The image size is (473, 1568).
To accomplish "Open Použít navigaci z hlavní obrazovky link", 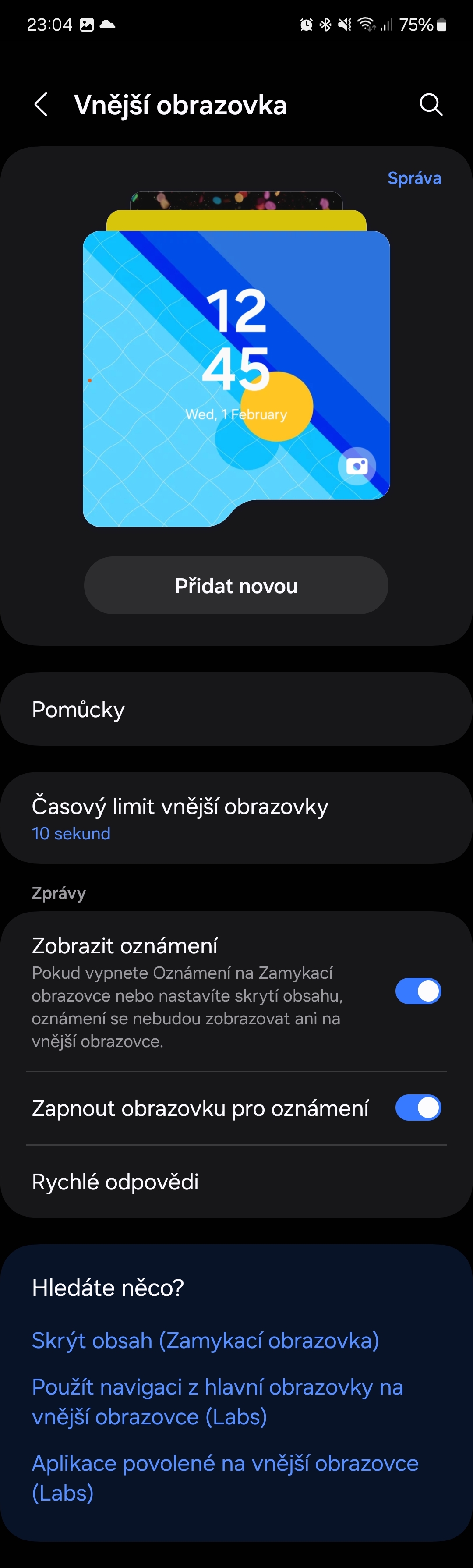I will point(217,1402).
